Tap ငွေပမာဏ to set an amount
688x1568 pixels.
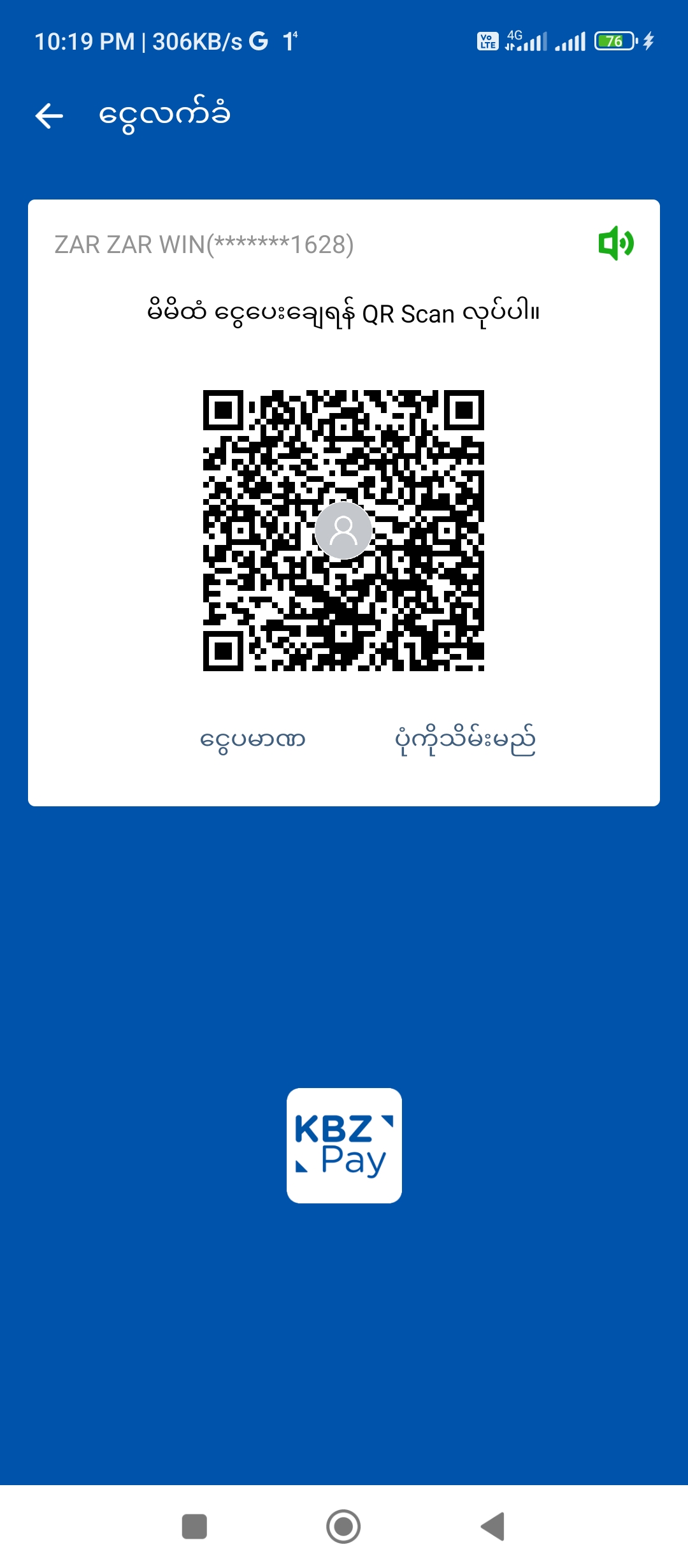click(x=252, y=740)
